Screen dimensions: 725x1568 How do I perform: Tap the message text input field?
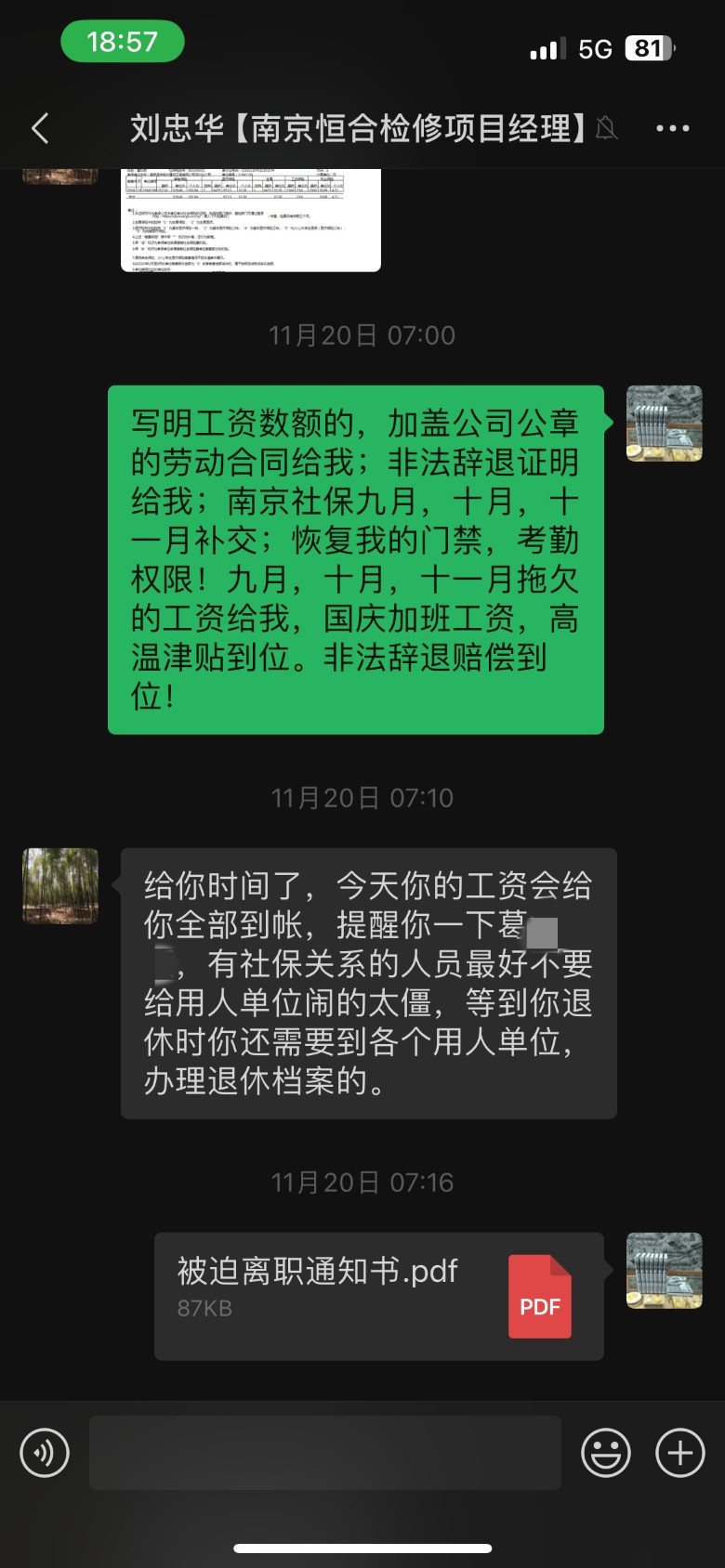pyautogui.click(x=324, y=1453)
